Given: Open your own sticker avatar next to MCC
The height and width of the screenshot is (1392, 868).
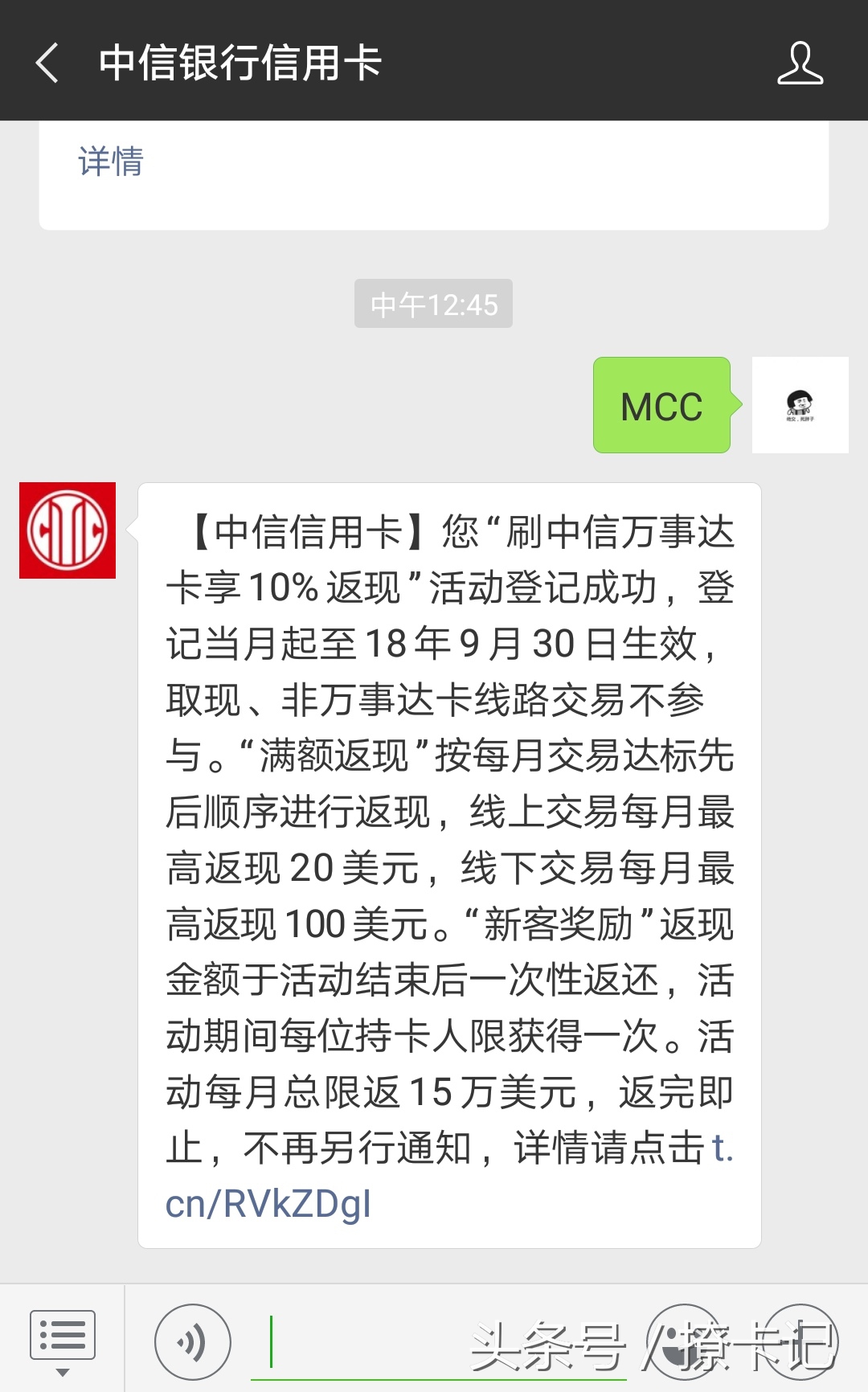Looking at the screenshot, I should pos(800,406).
